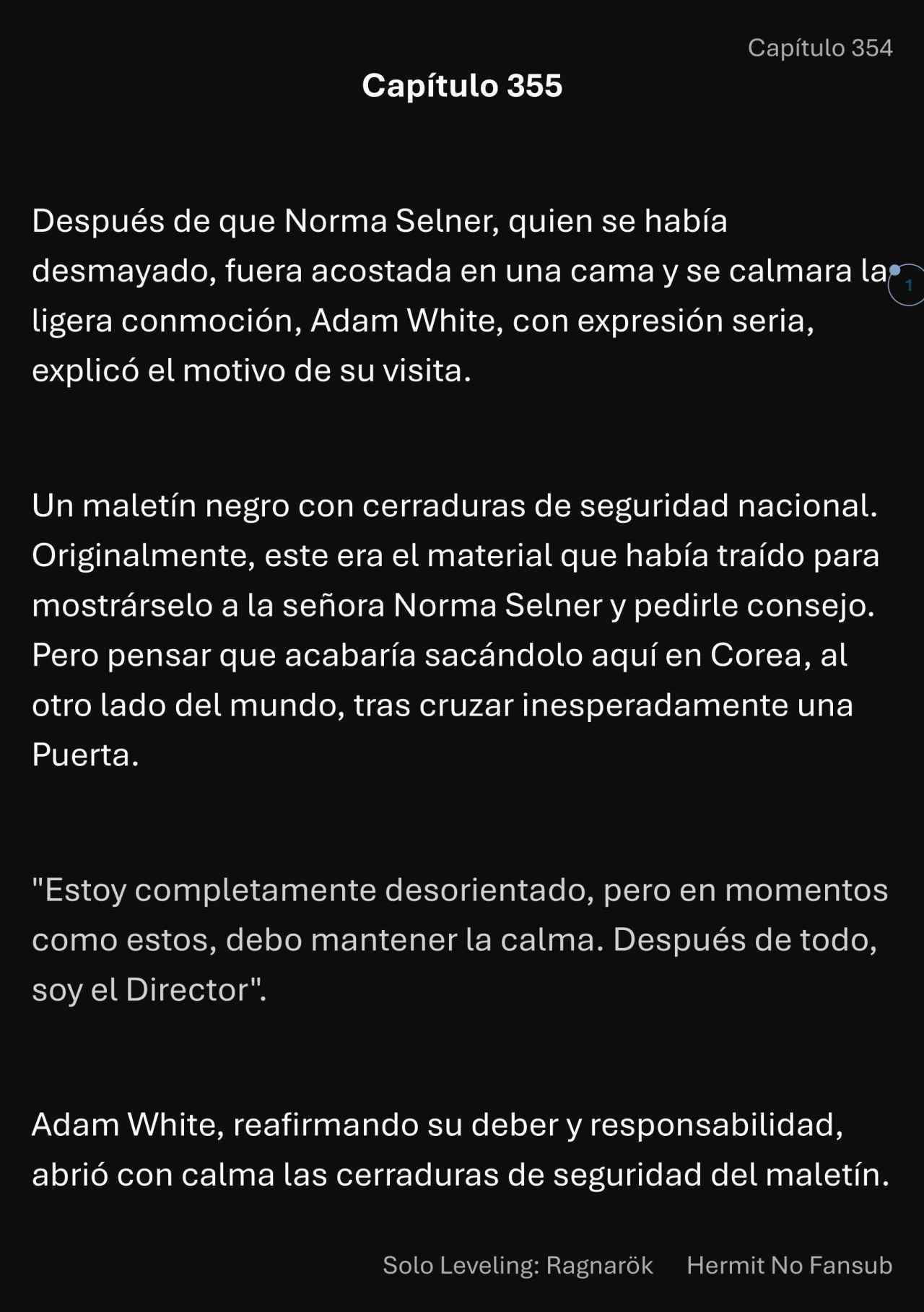The width and height of the screenshot is (924, 1312).
Task: Tap the floating bubble marked 1
Action: [908, 285]
